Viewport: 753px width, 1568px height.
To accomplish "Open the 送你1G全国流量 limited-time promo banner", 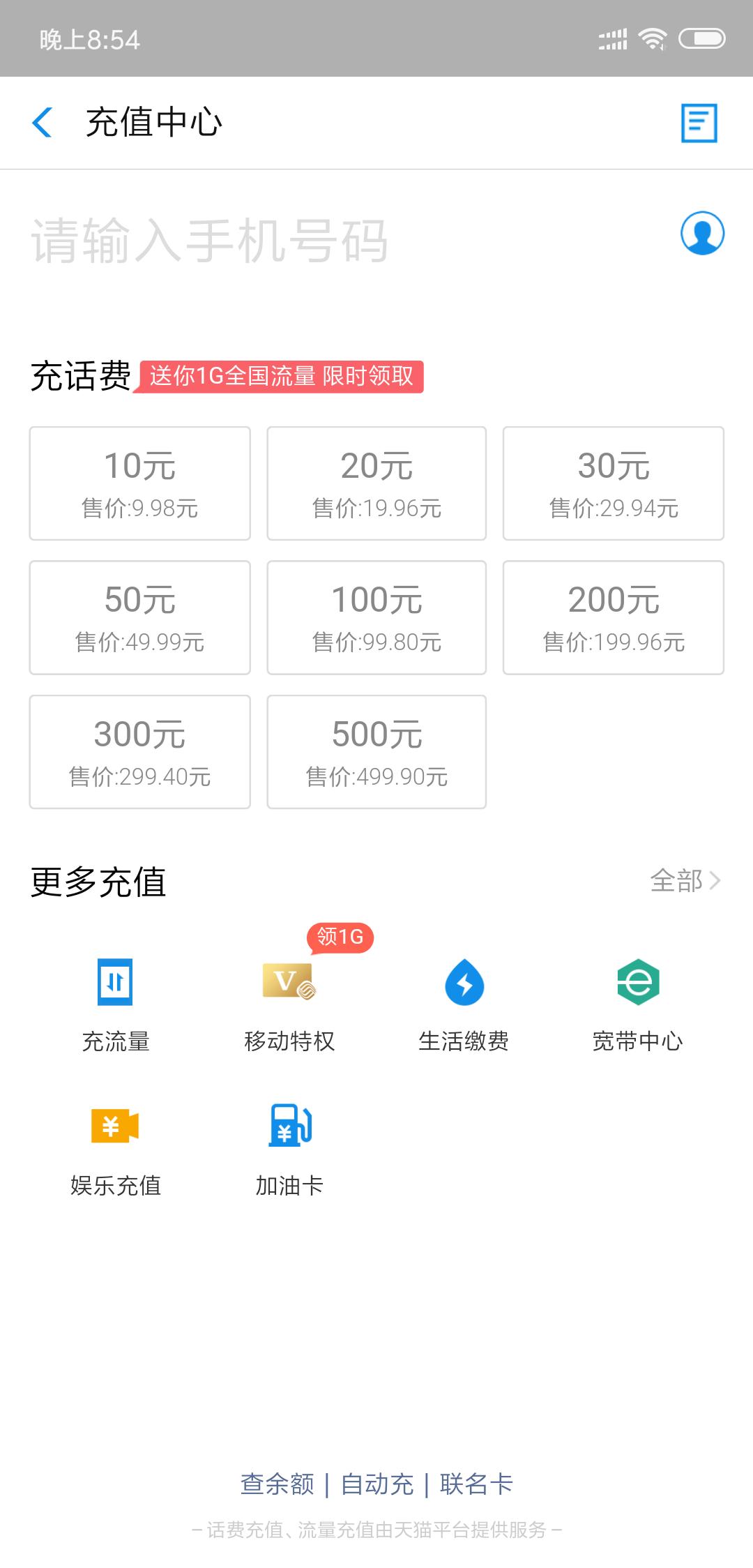I will [282, 377].
